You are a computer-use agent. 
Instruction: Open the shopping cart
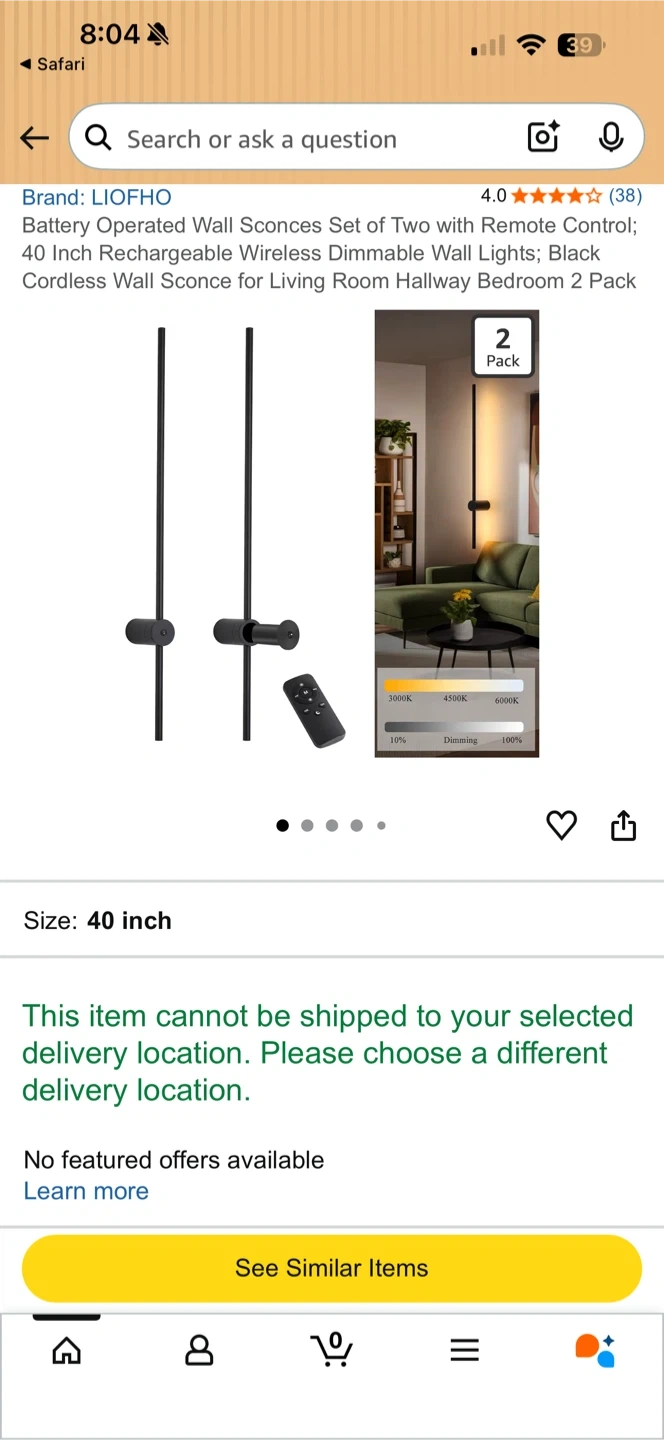click(331, 1349)
